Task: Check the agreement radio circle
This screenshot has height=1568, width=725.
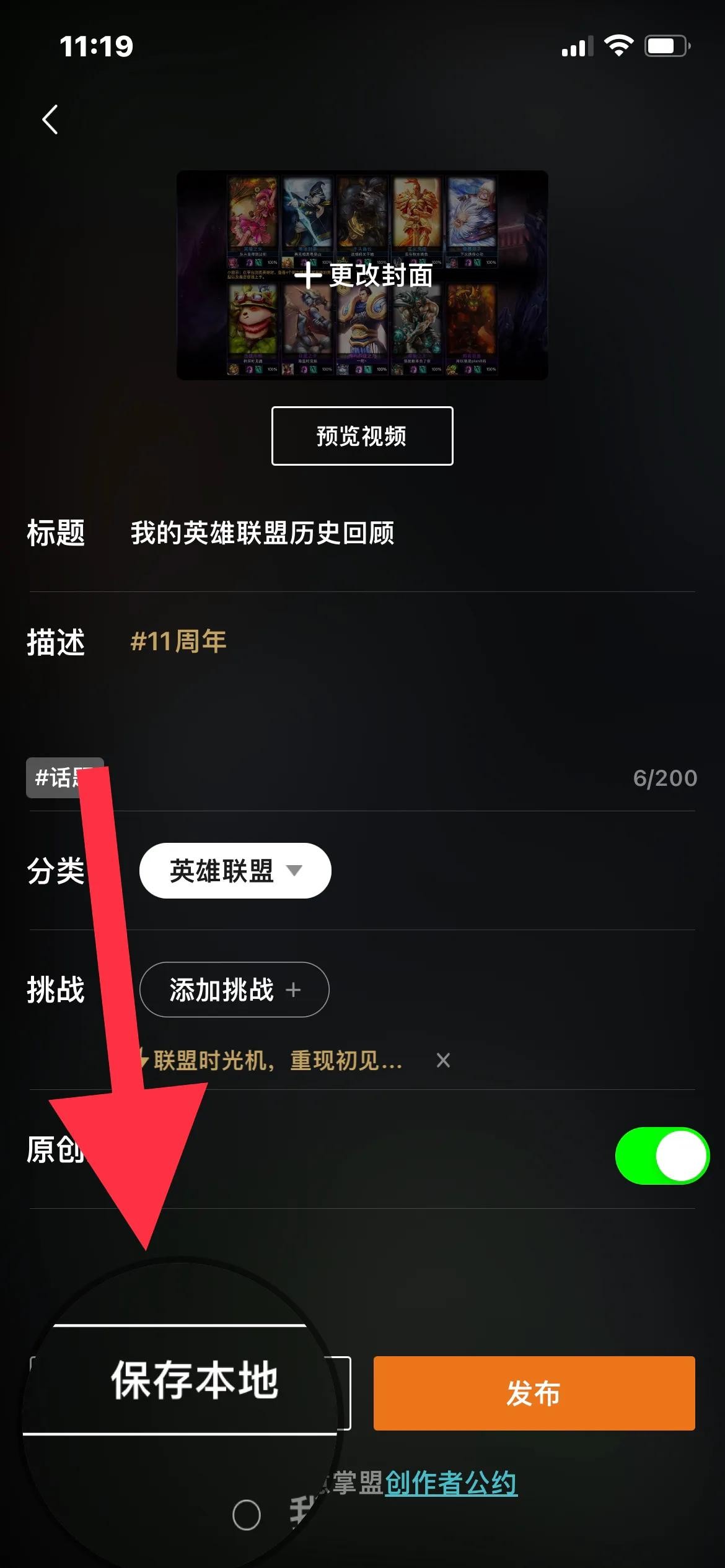Action: pyautogui.click(x=246, y=1515)
